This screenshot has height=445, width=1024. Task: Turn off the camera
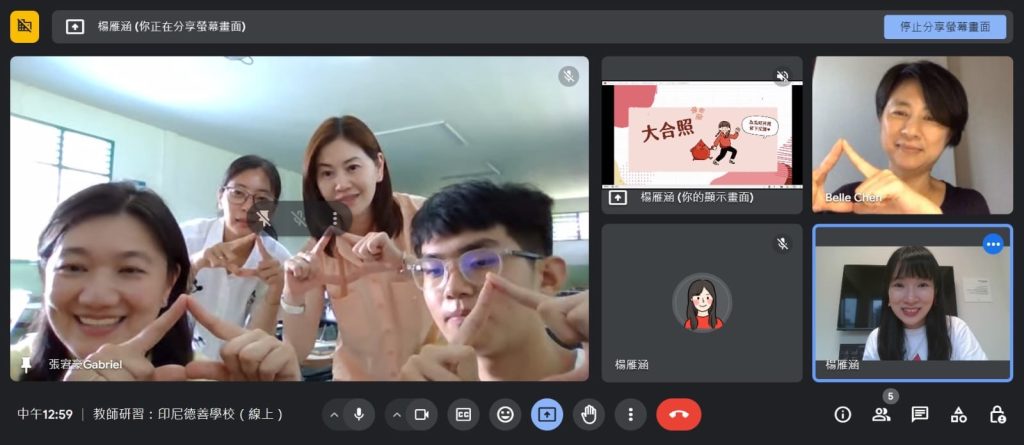(x=422, y=414)
